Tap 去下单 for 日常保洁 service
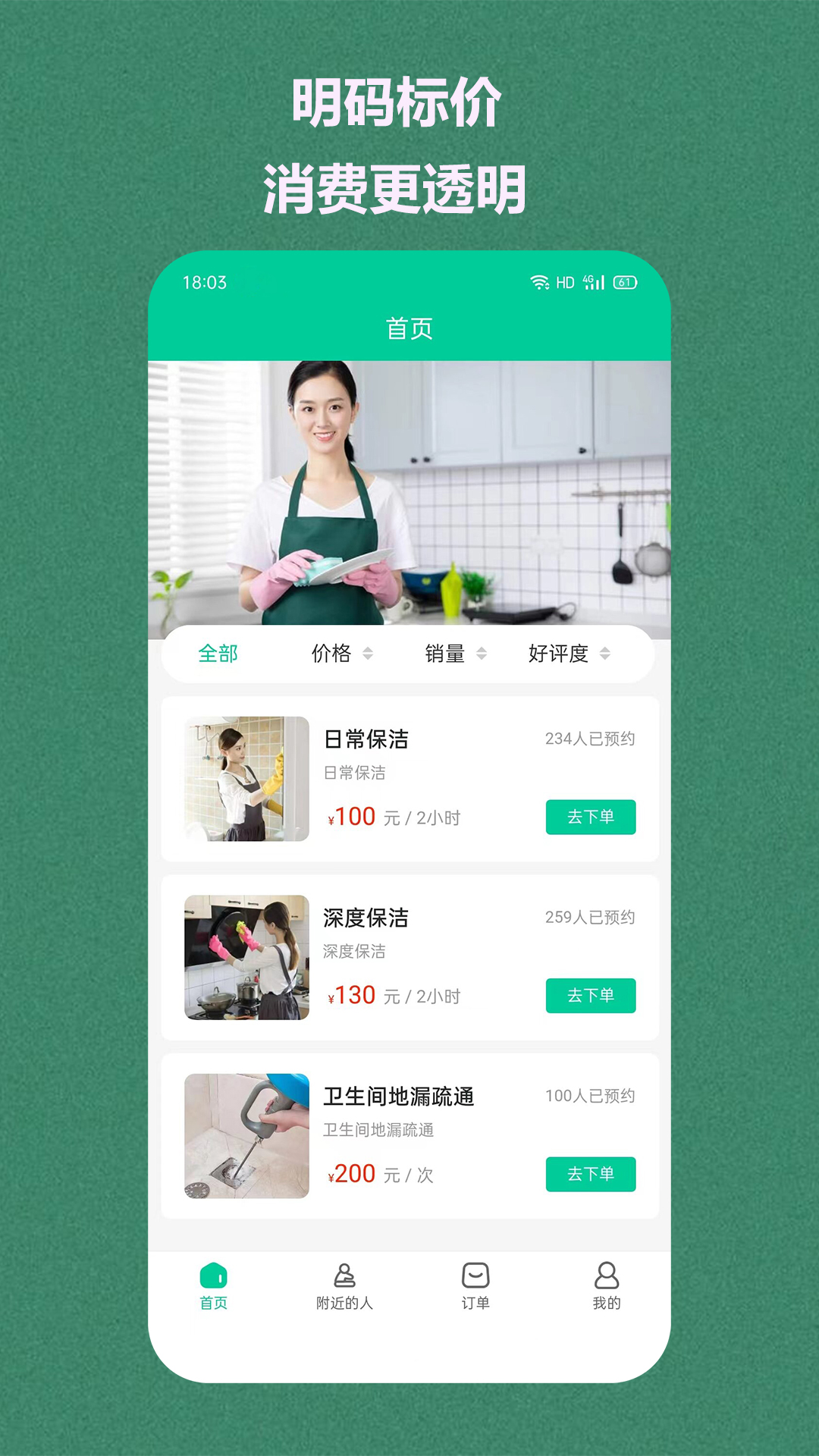 [x=591, y=817]
